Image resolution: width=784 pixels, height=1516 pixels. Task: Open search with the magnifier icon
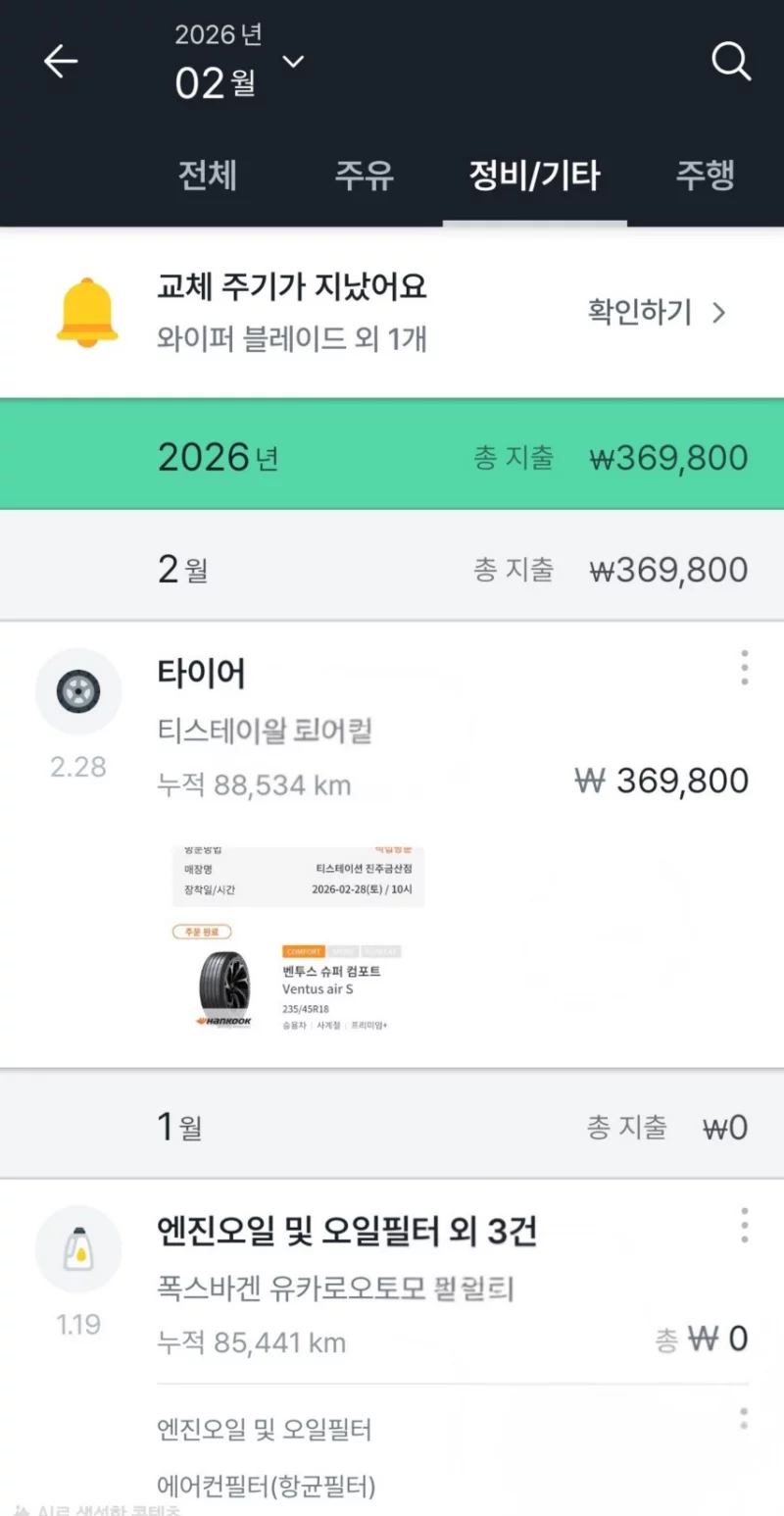click(x=730, y=62)
